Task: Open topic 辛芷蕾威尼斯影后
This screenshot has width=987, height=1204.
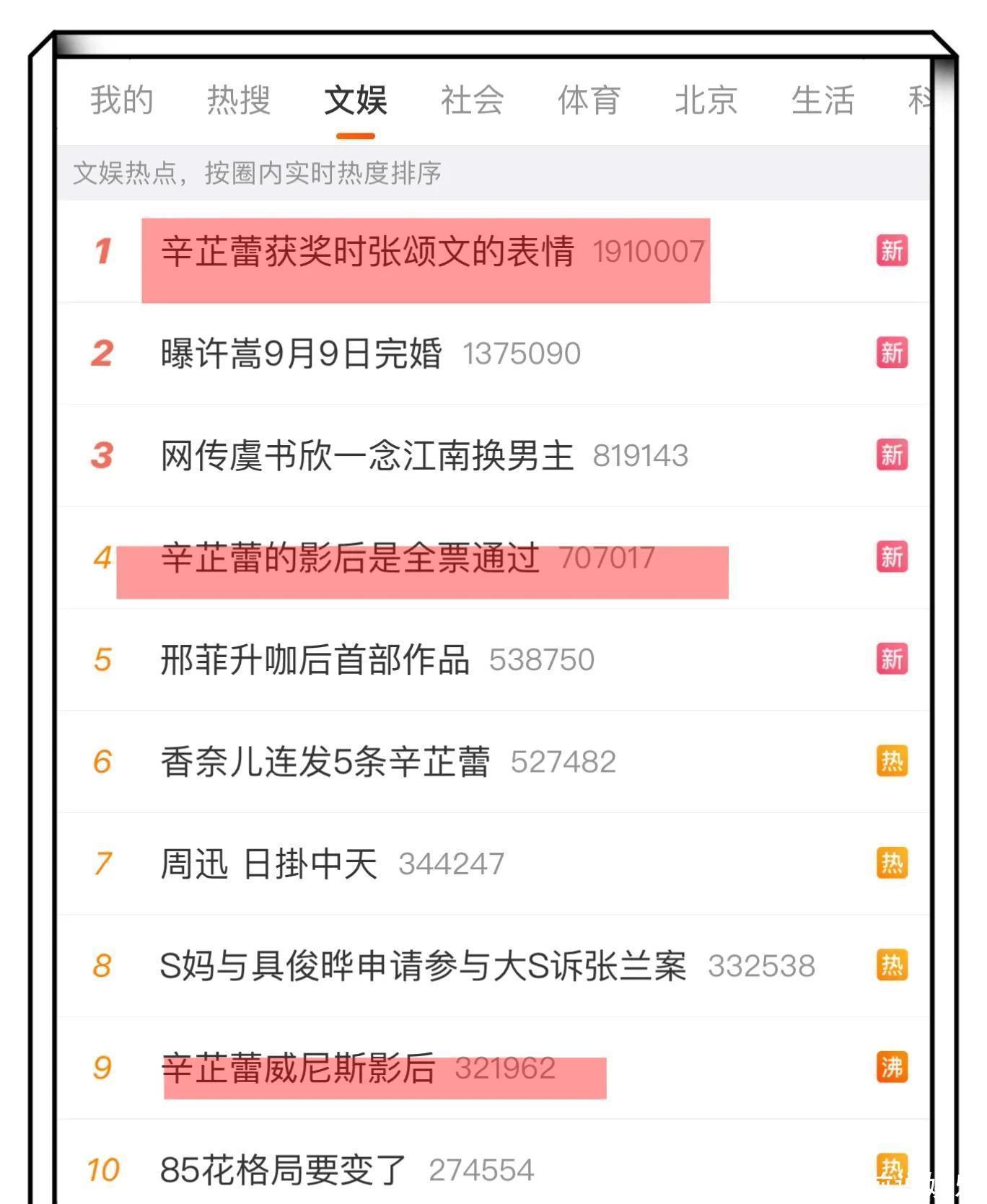Action: 298,1068
